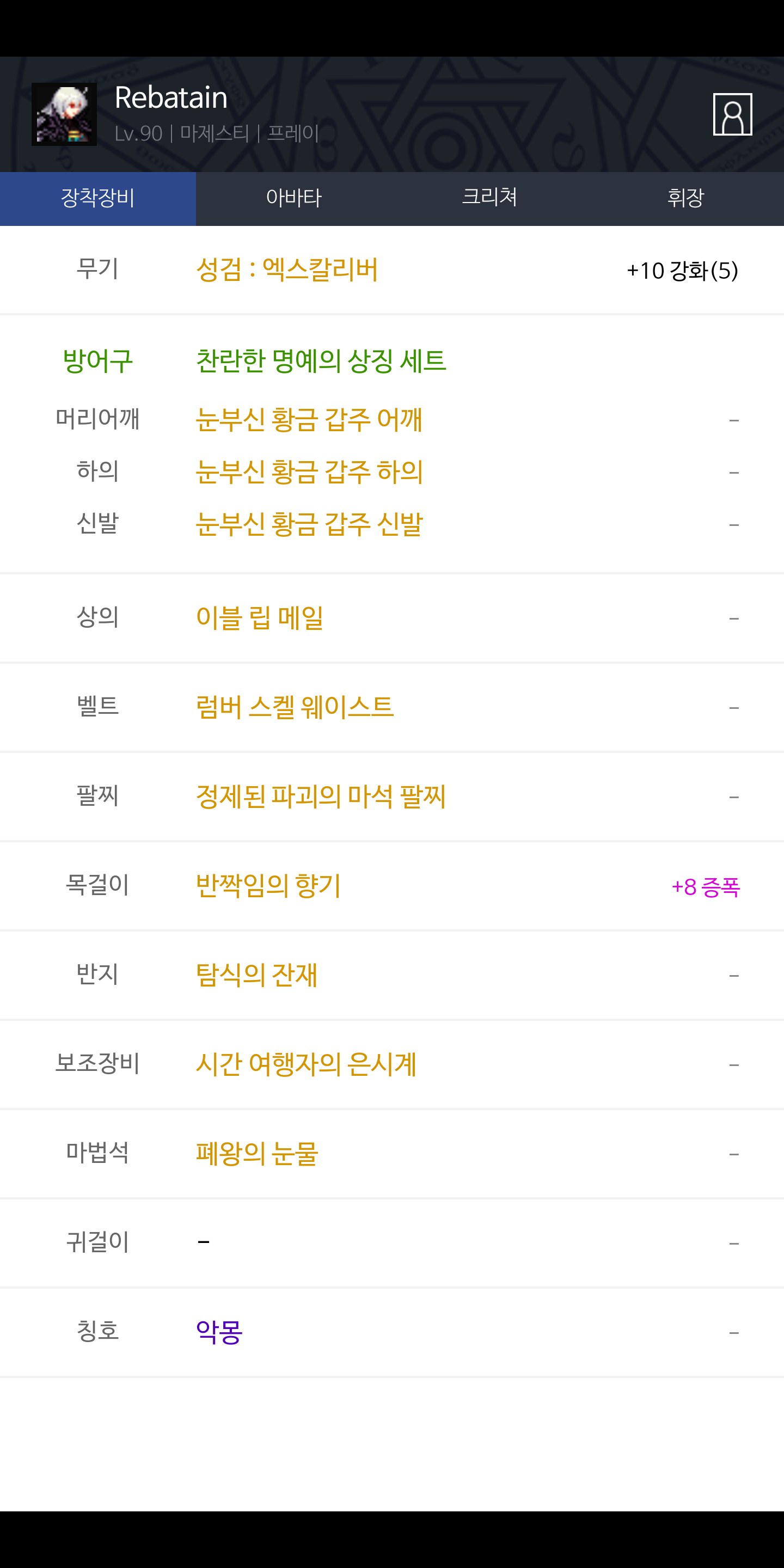Open title 악몽
Image resolution: width=784 pixels, height=1568 pixels.
(x=219, y=1332)
